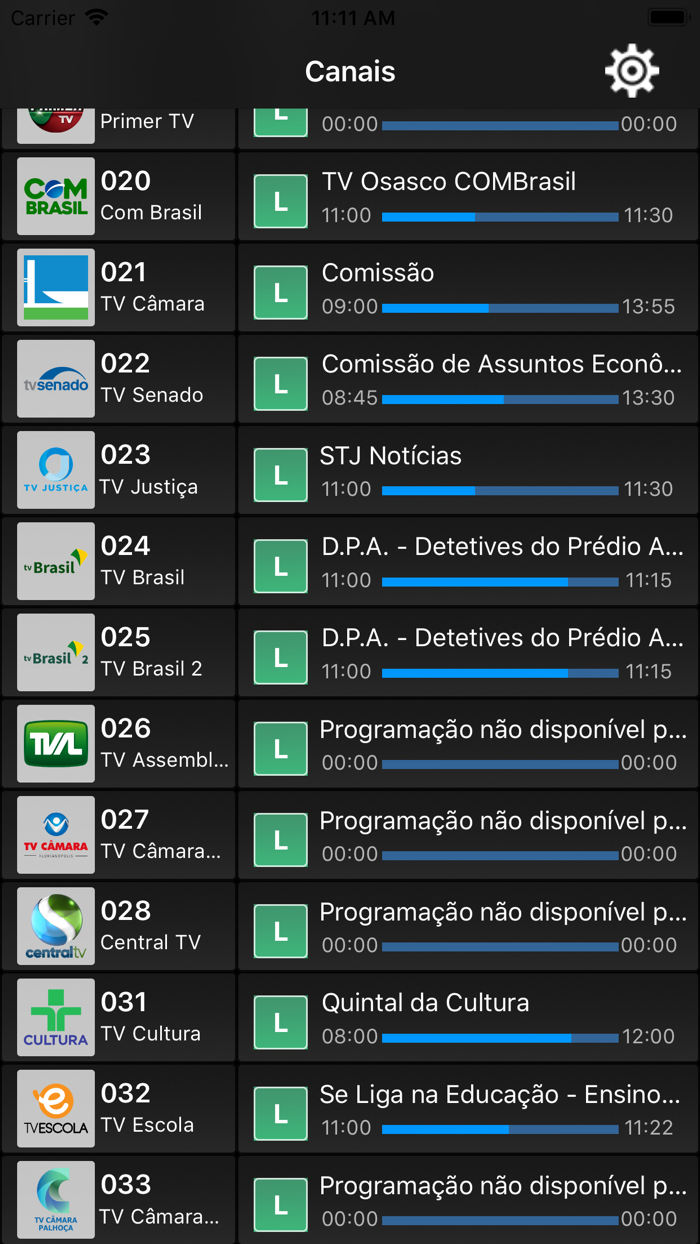
Task: View the Comissão program on TV Câmara
Action: tap(468, 287)
